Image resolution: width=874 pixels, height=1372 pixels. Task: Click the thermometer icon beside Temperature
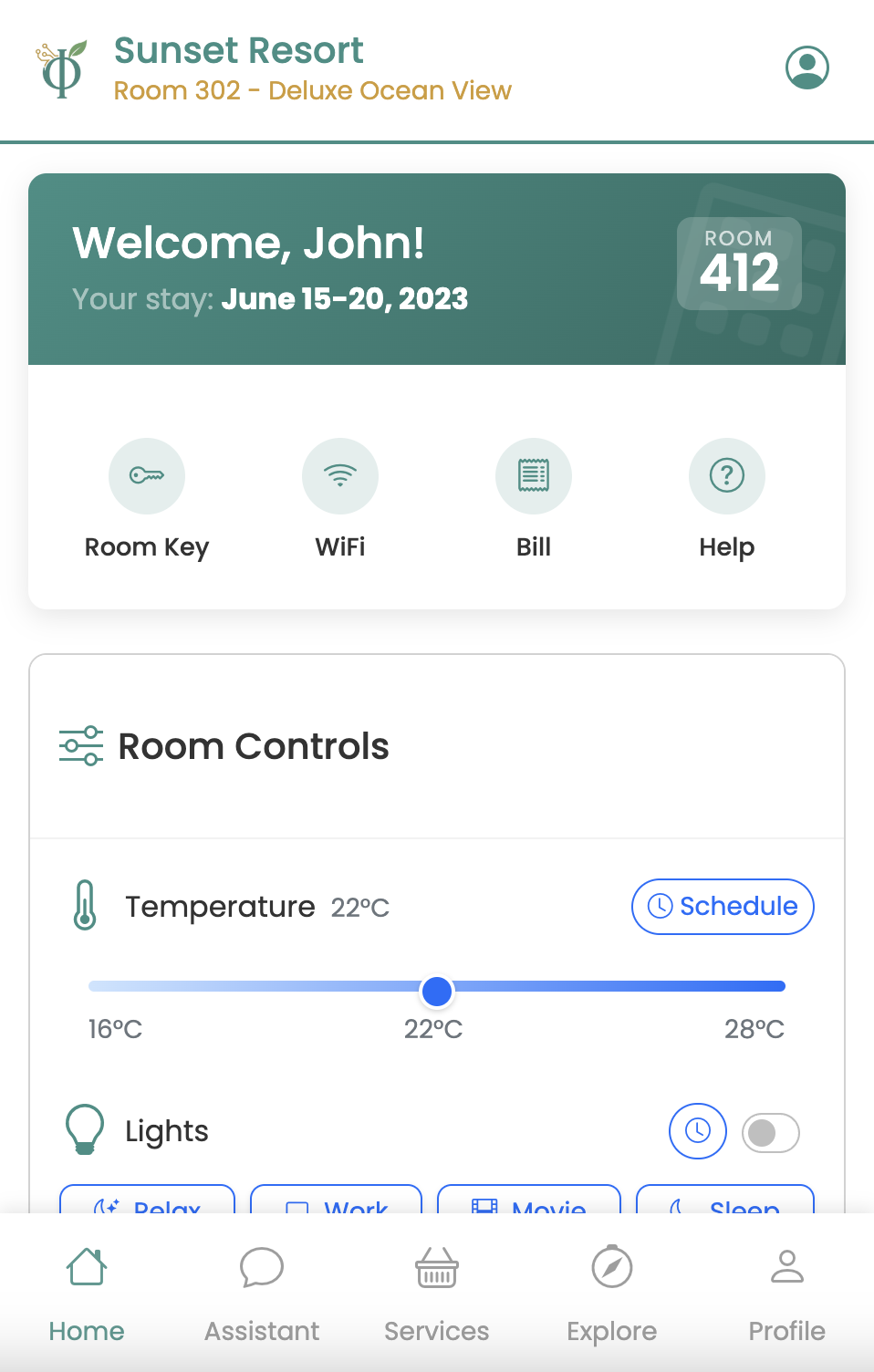tap(85, 905)
